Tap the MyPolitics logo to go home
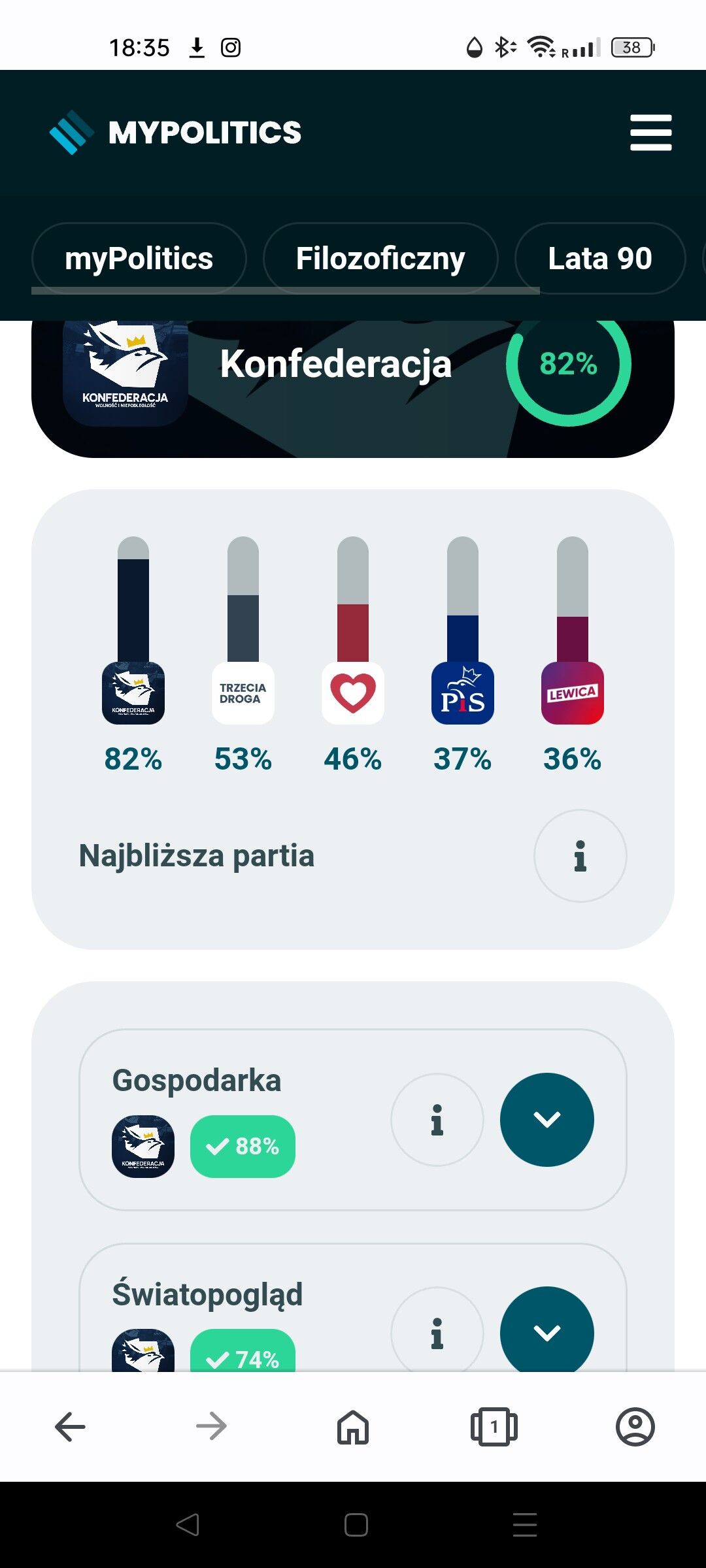Image resolution: width=706 pixels, height=1568 pixels. [x=175, y=133]
